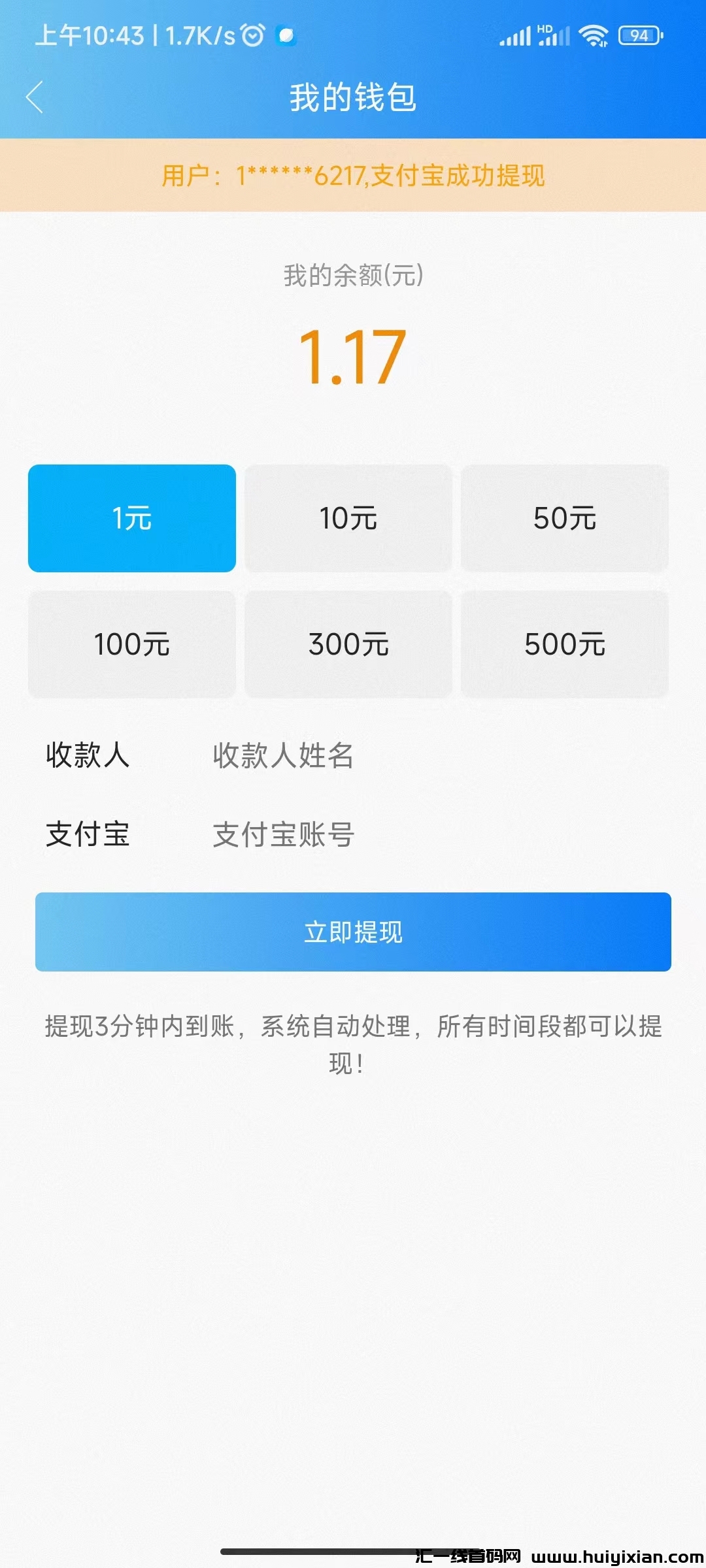Deselect the highlighted 1元 amount
The image size is (706, 1568).
[x=132, y=518]
